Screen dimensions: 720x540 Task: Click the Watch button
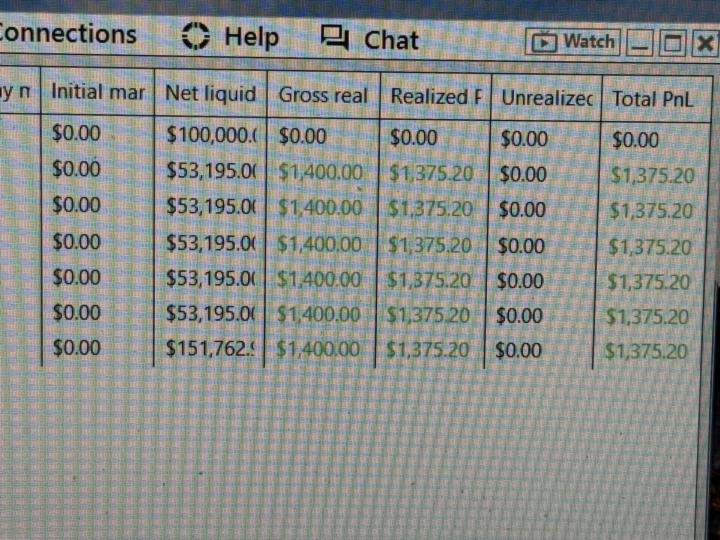pyautogui.click(x=573, y=42)
